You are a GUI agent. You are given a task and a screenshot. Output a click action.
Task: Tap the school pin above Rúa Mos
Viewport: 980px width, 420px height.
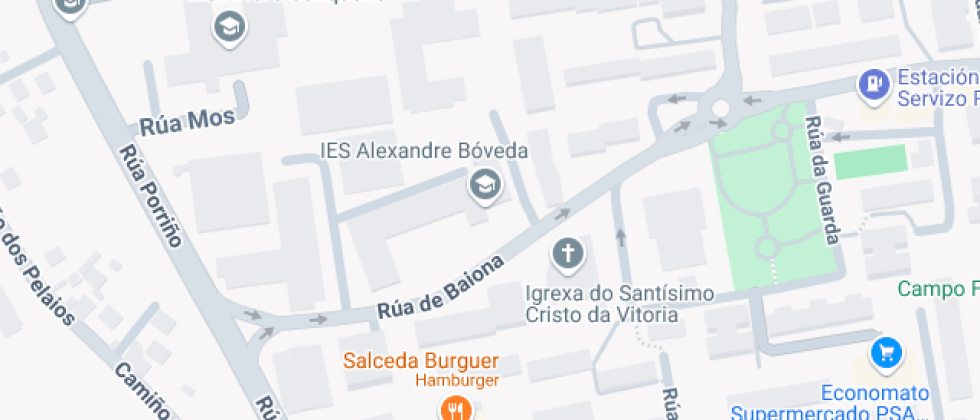(x=230, y=28)
